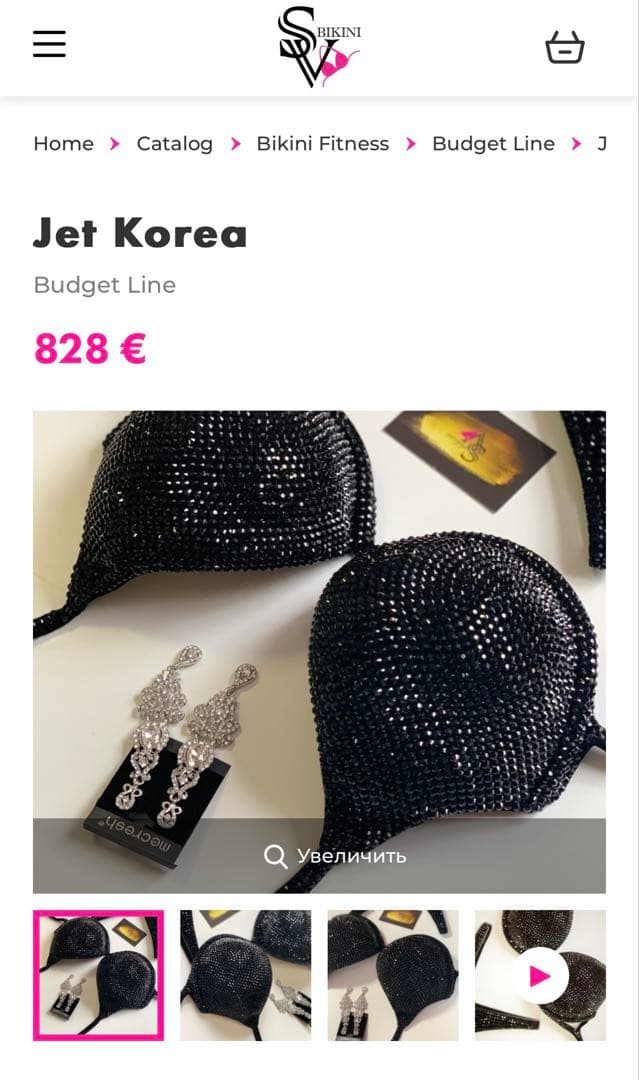Open the hamburger menu
The width and height of the screenshot is (639, 1080).
pyautogui.click(x=49, y=44)
